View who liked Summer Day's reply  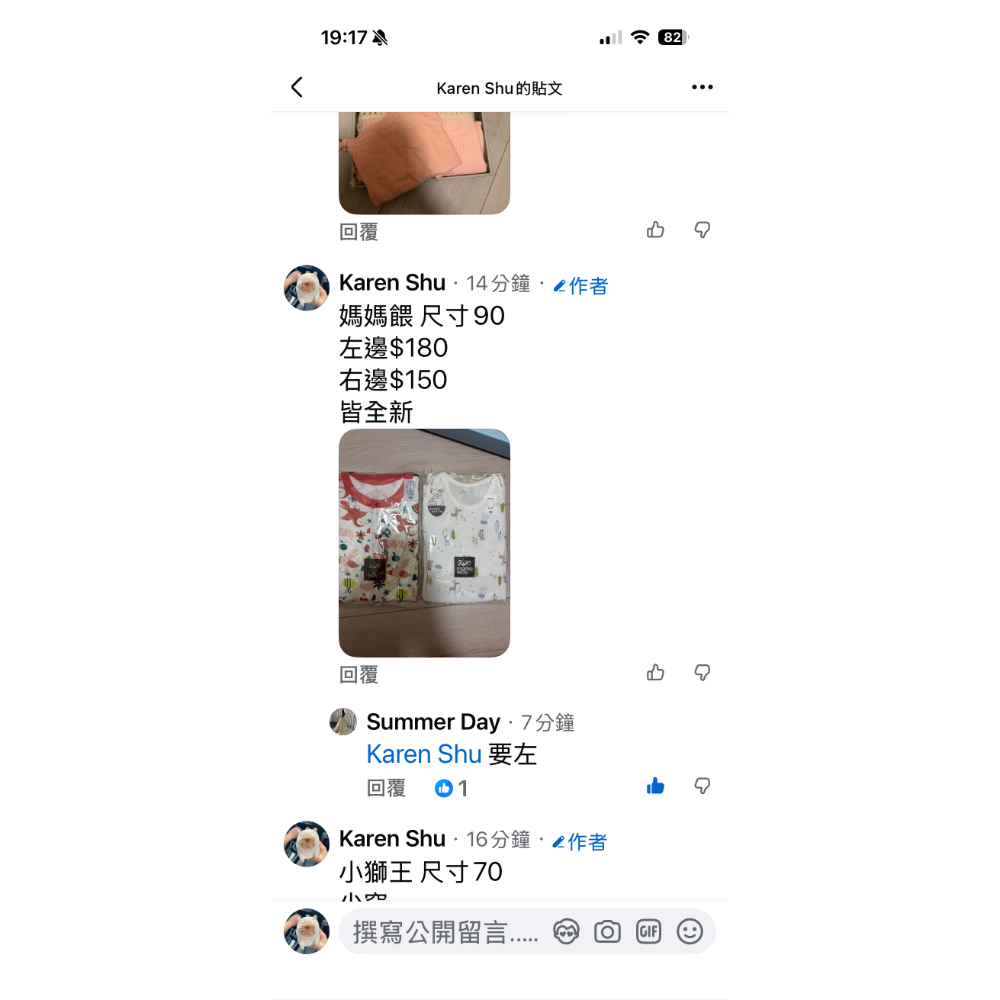(x=452, y=789)
